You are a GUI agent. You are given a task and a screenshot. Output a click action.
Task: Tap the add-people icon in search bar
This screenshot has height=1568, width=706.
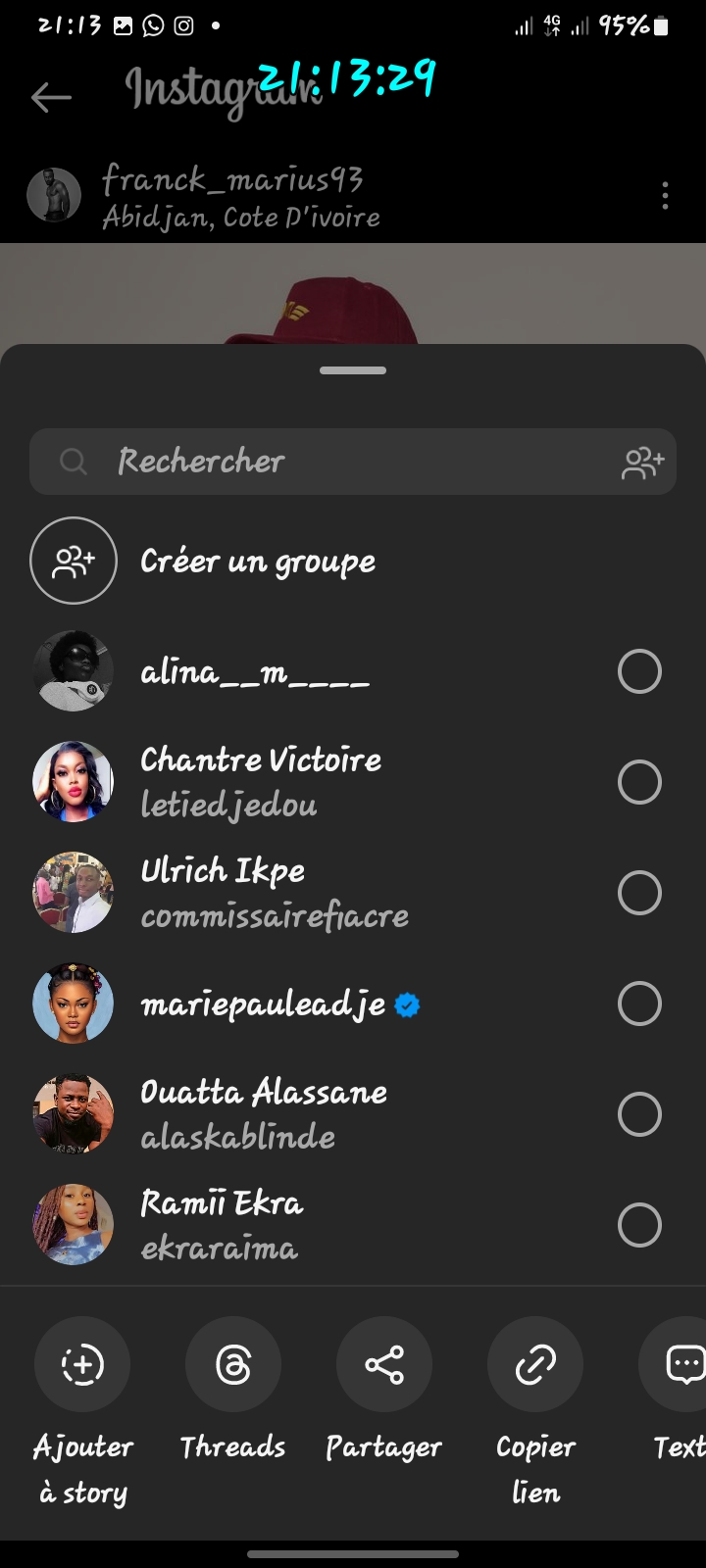coord(642,463)
